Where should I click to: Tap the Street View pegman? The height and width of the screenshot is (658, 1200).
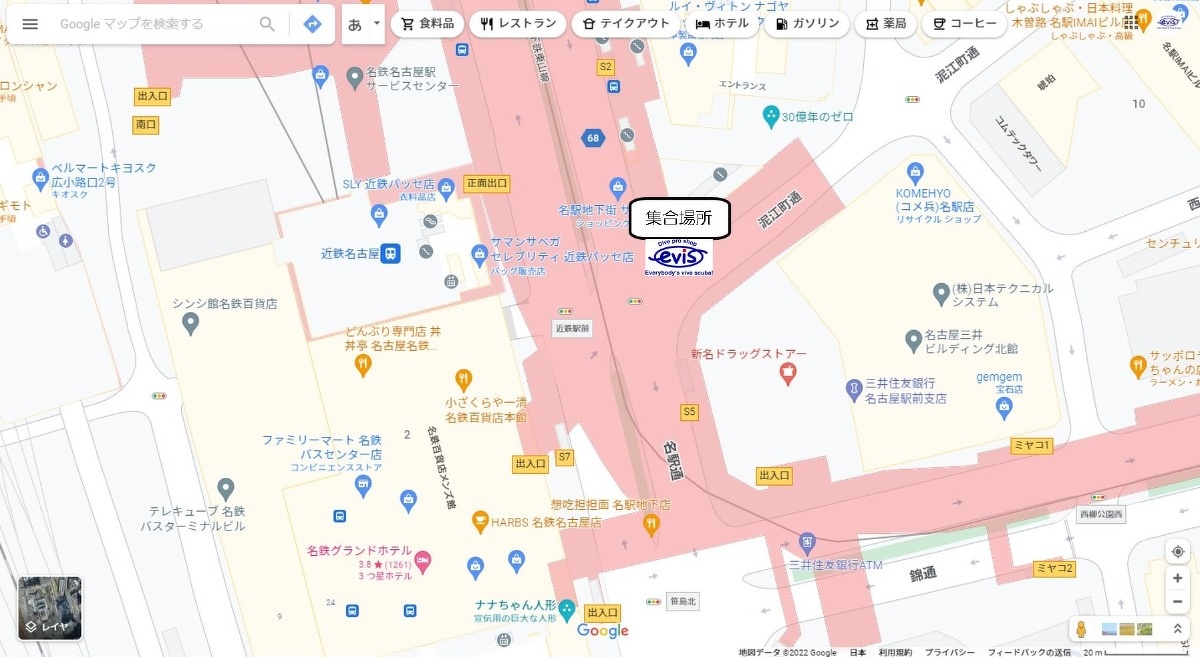click(1081, 629)
